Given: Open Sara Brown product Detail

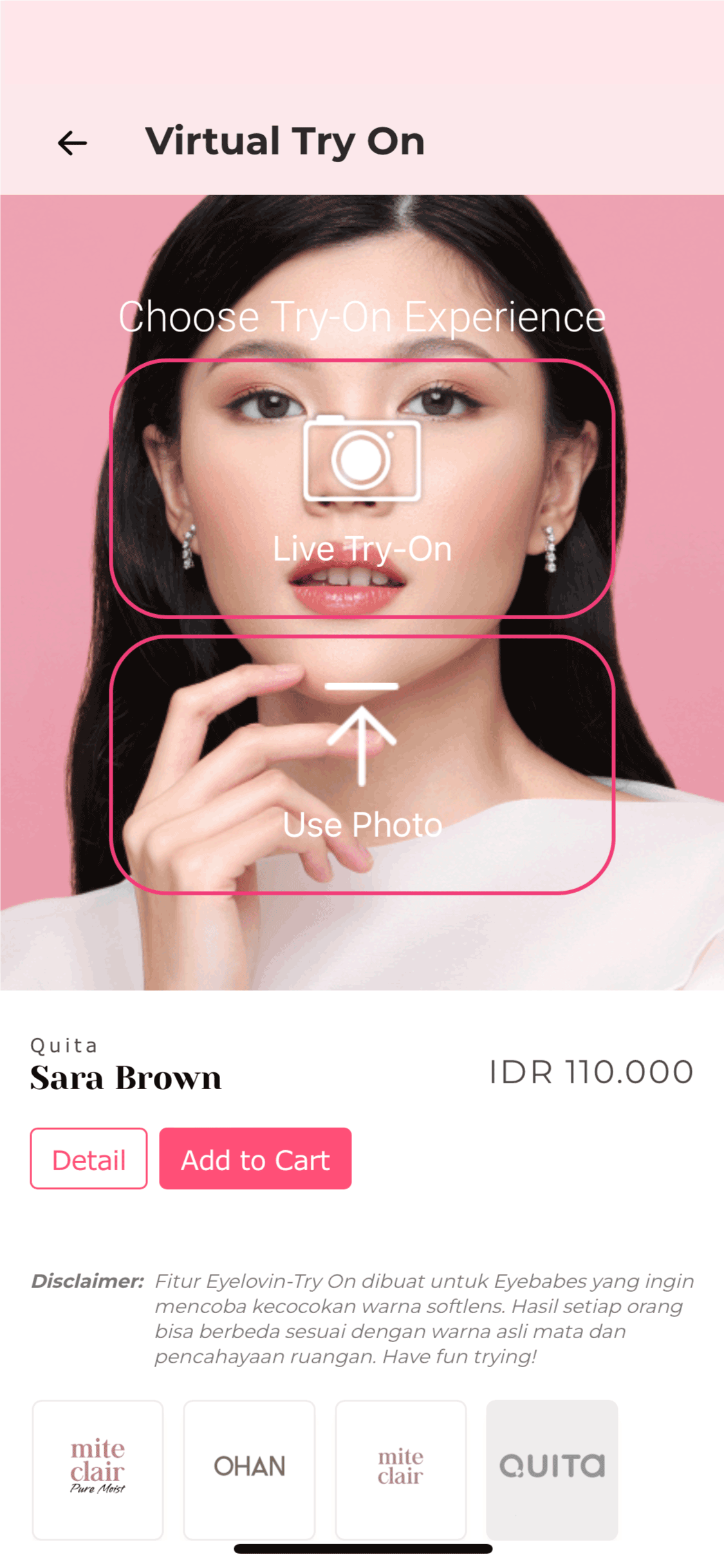Looking at the screenshot, I should tap(89, 1159).
